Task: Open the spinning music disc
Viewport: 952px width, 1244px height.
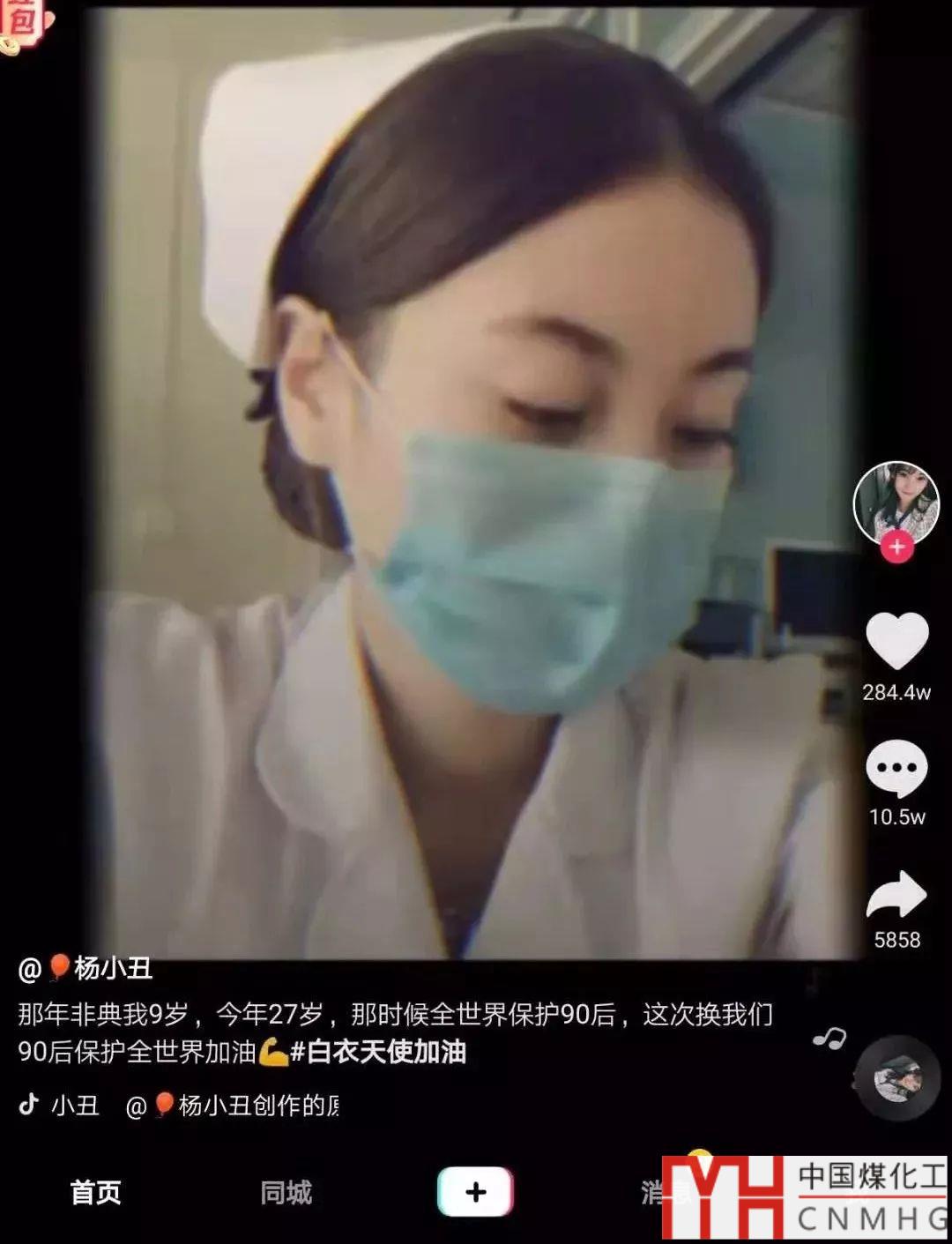Action: click(897, 1077)
